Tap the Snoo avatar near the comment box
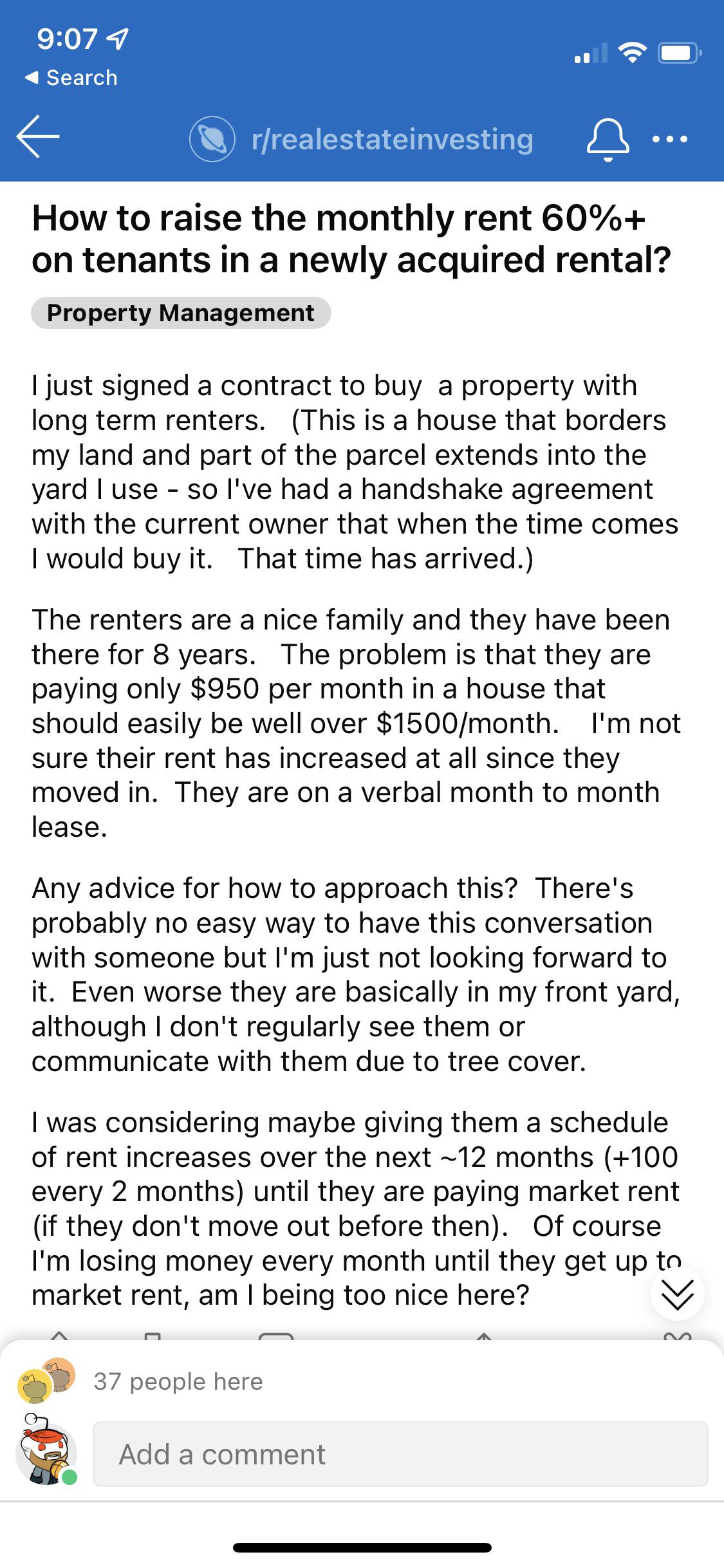 (45, 1453)
